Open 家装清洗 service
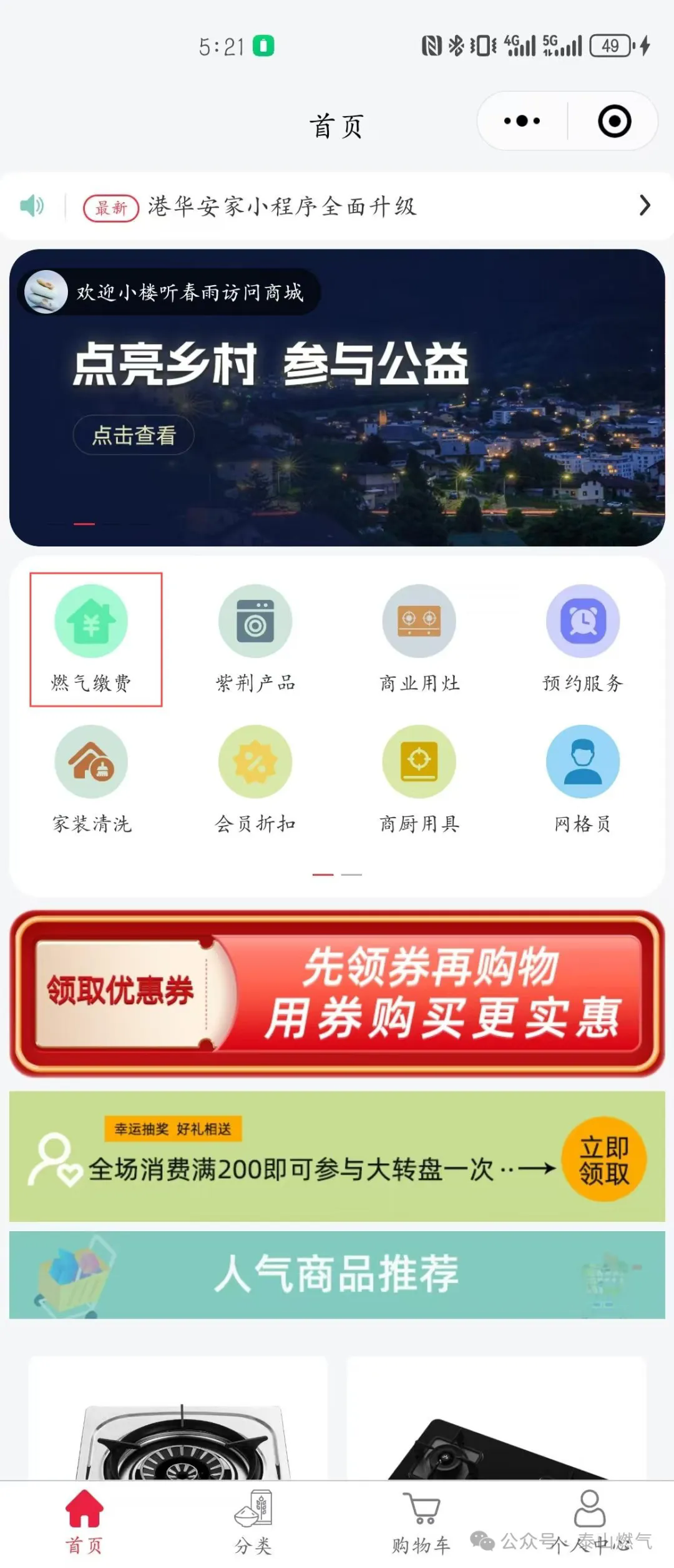 [x=91, y=778]
